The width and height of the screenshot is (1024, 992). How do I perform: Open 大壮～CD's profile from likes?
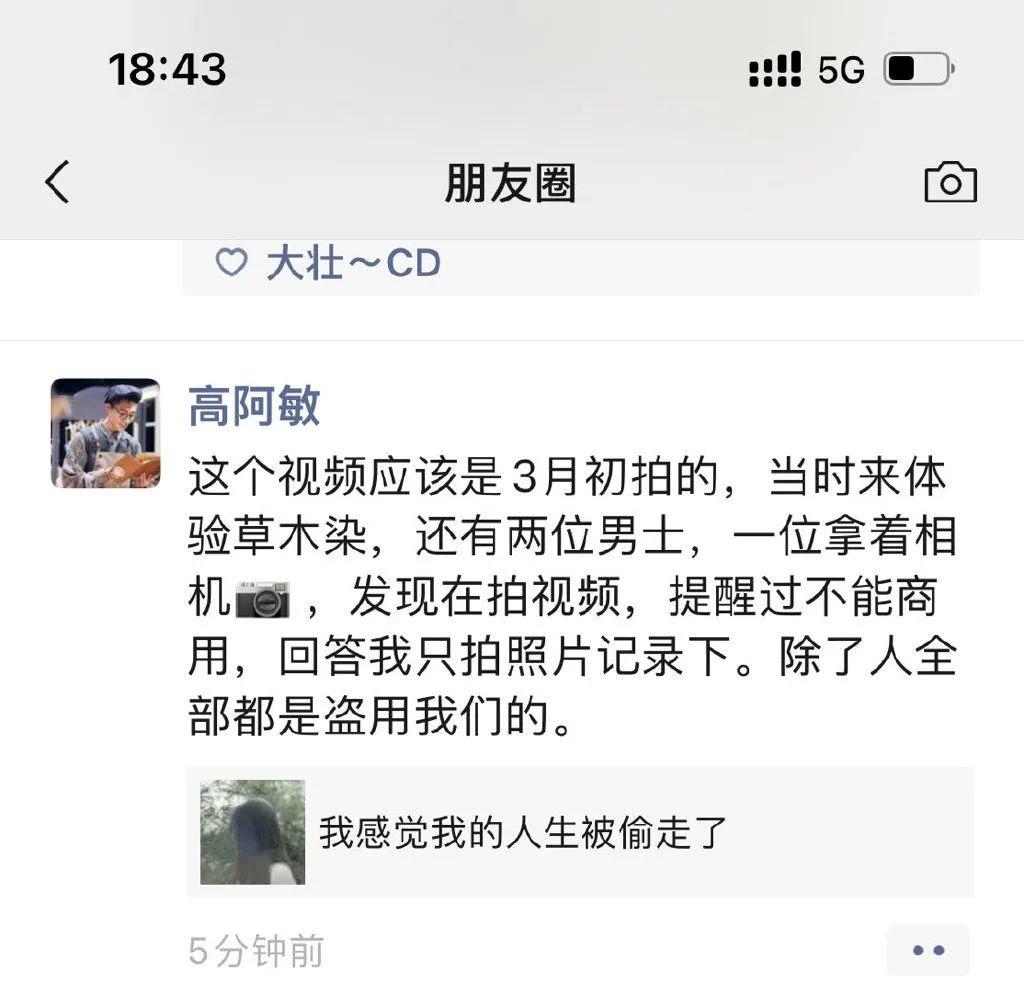(352, 264)
